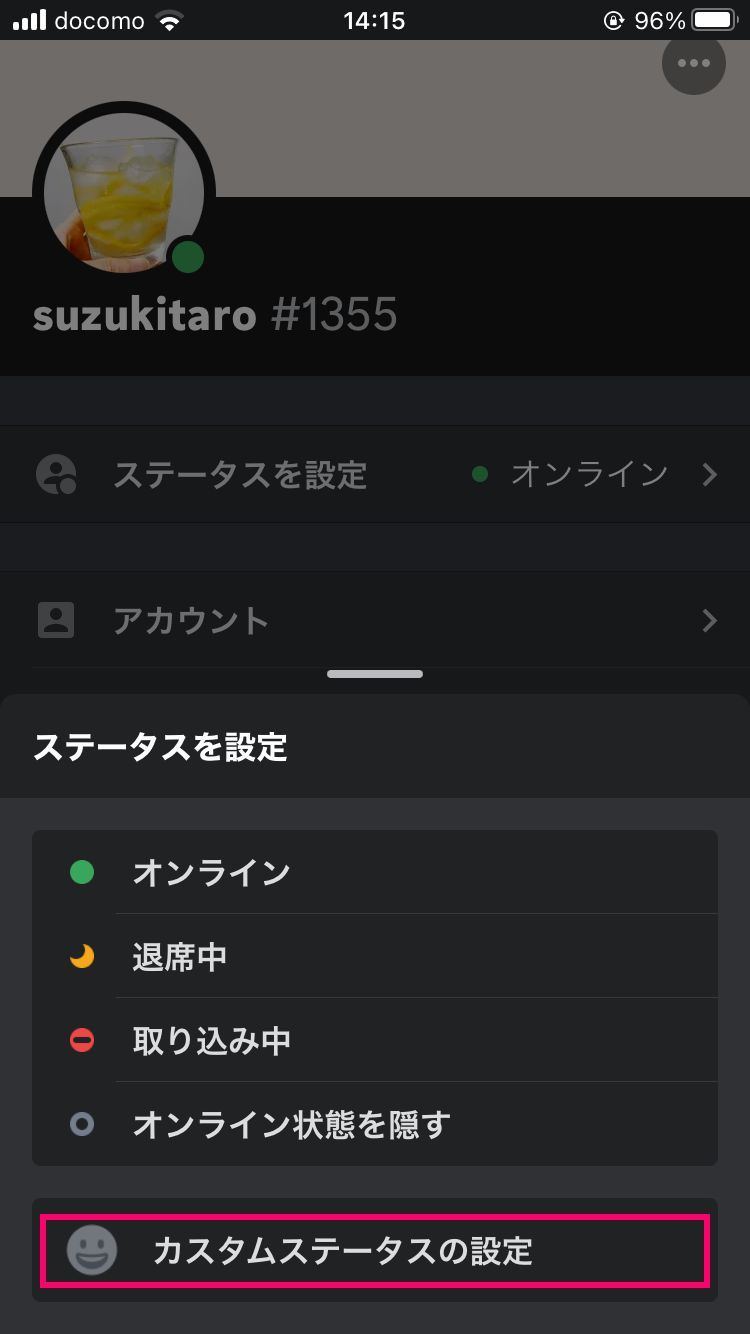Image resolution: width=750 pixels, height=1334 pixels.
Task: Select the オンライン status option
Action: pos(375,872)
